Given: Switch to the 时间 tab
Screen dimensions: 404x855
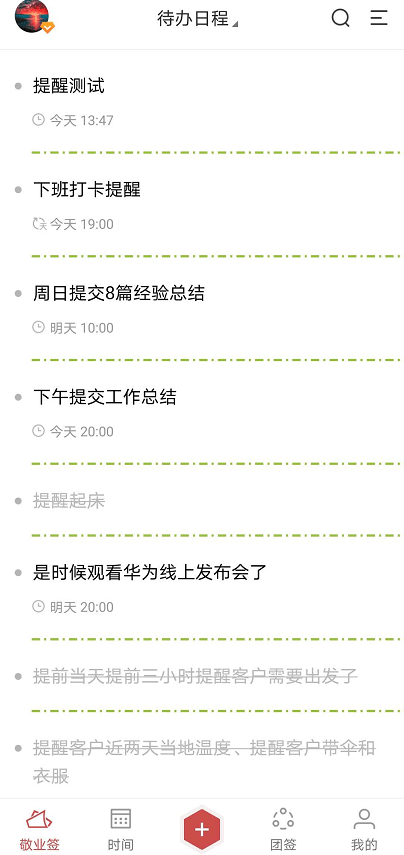Looking at the screenshot, I should tap(120, 830).
